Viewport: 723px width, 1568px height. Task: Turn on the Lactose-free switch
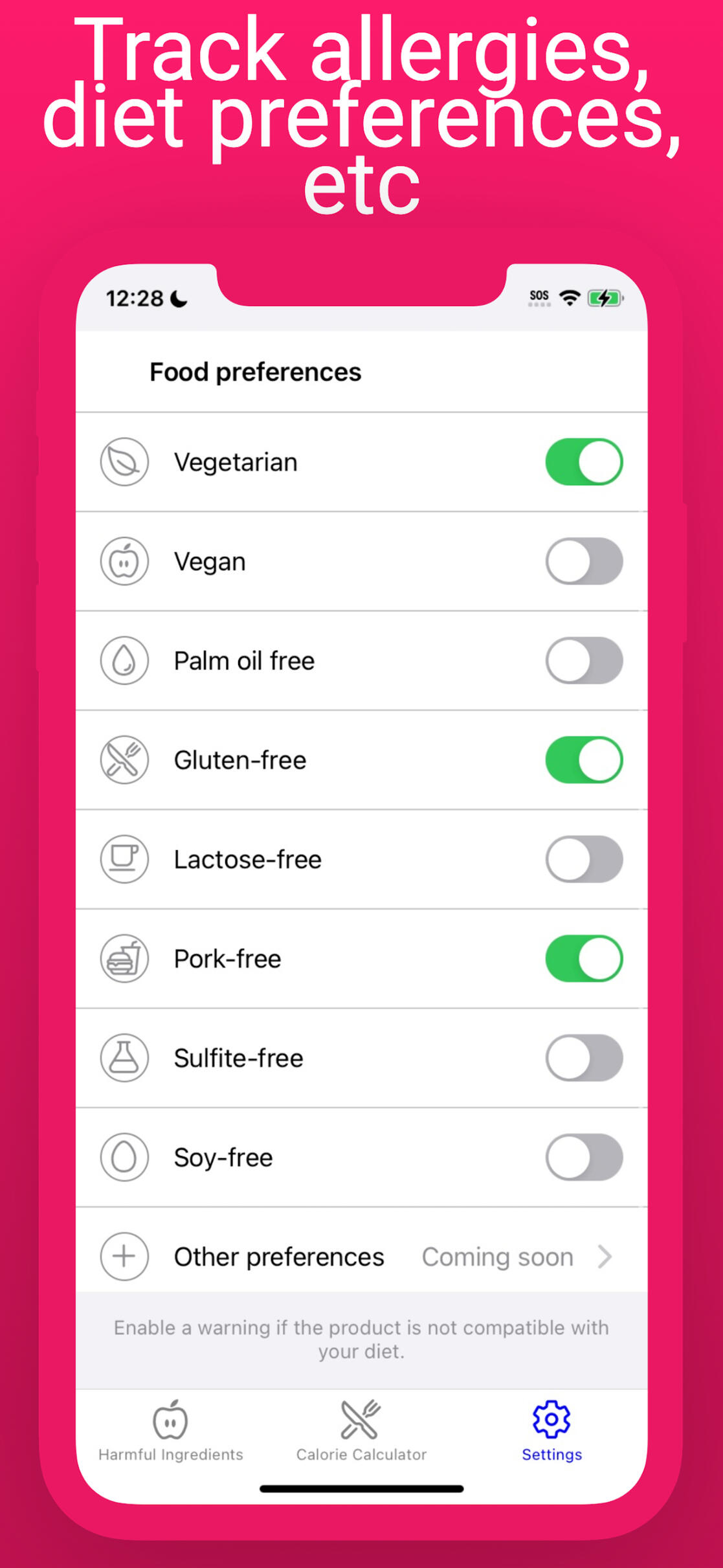tap(583, 860)
